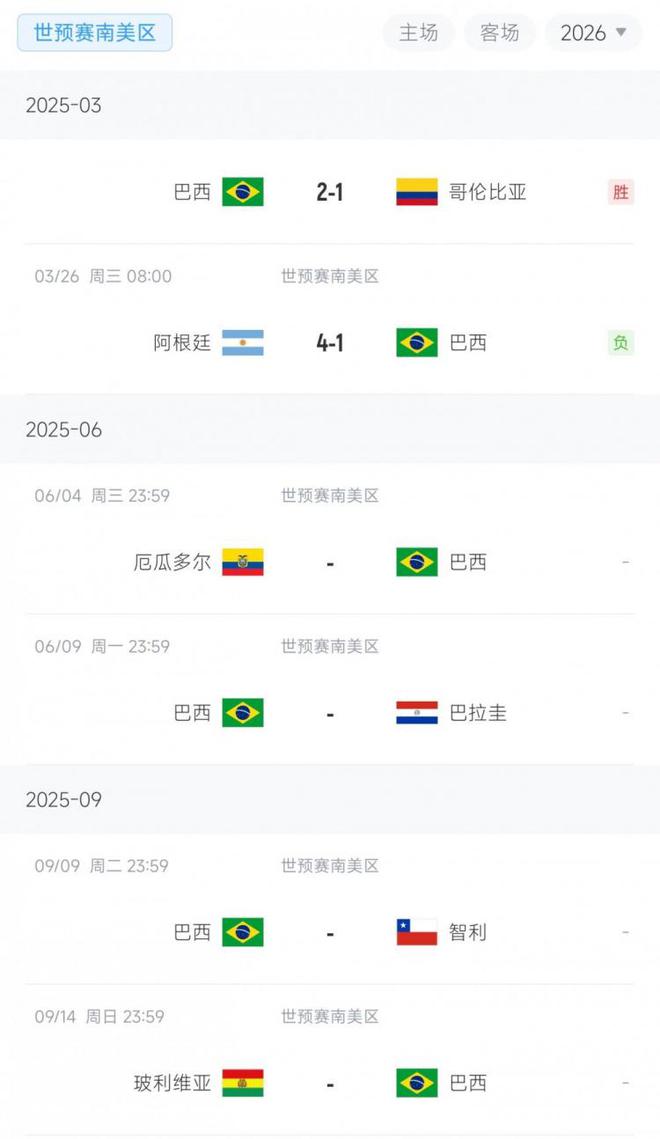Open the 厄瓜多尔 vs 巴西 fixture
The height and width of the screenshot is (1139, 660).
pyautogui.click(x=330, y=562)
